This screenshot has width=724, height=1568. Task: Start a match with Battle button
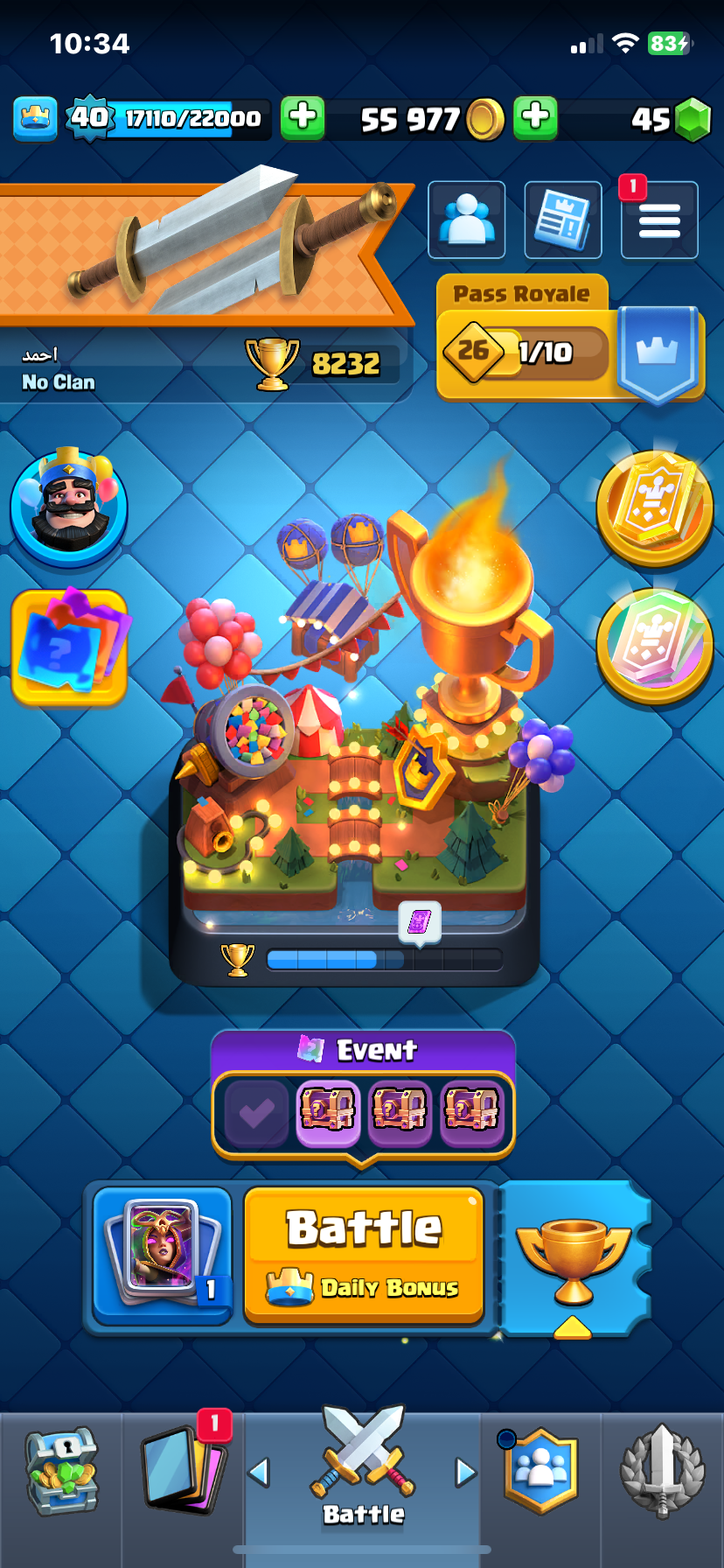(x=364, y=1253)
